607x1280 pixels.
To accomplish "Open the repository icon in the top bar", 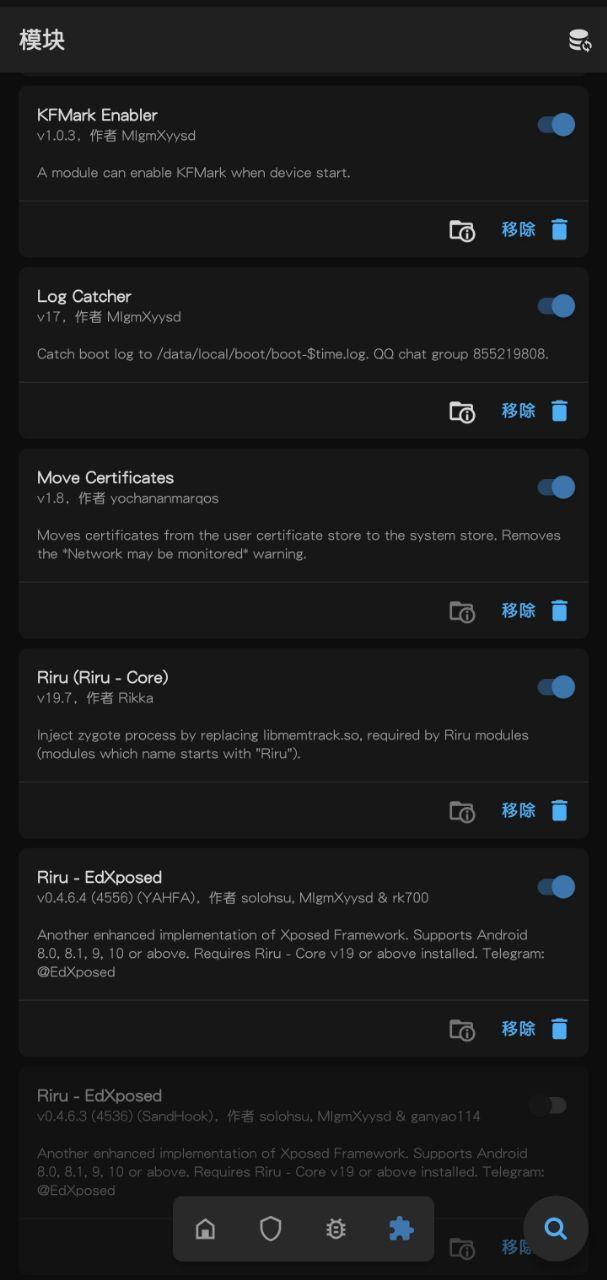I will [x=579, y=40].
